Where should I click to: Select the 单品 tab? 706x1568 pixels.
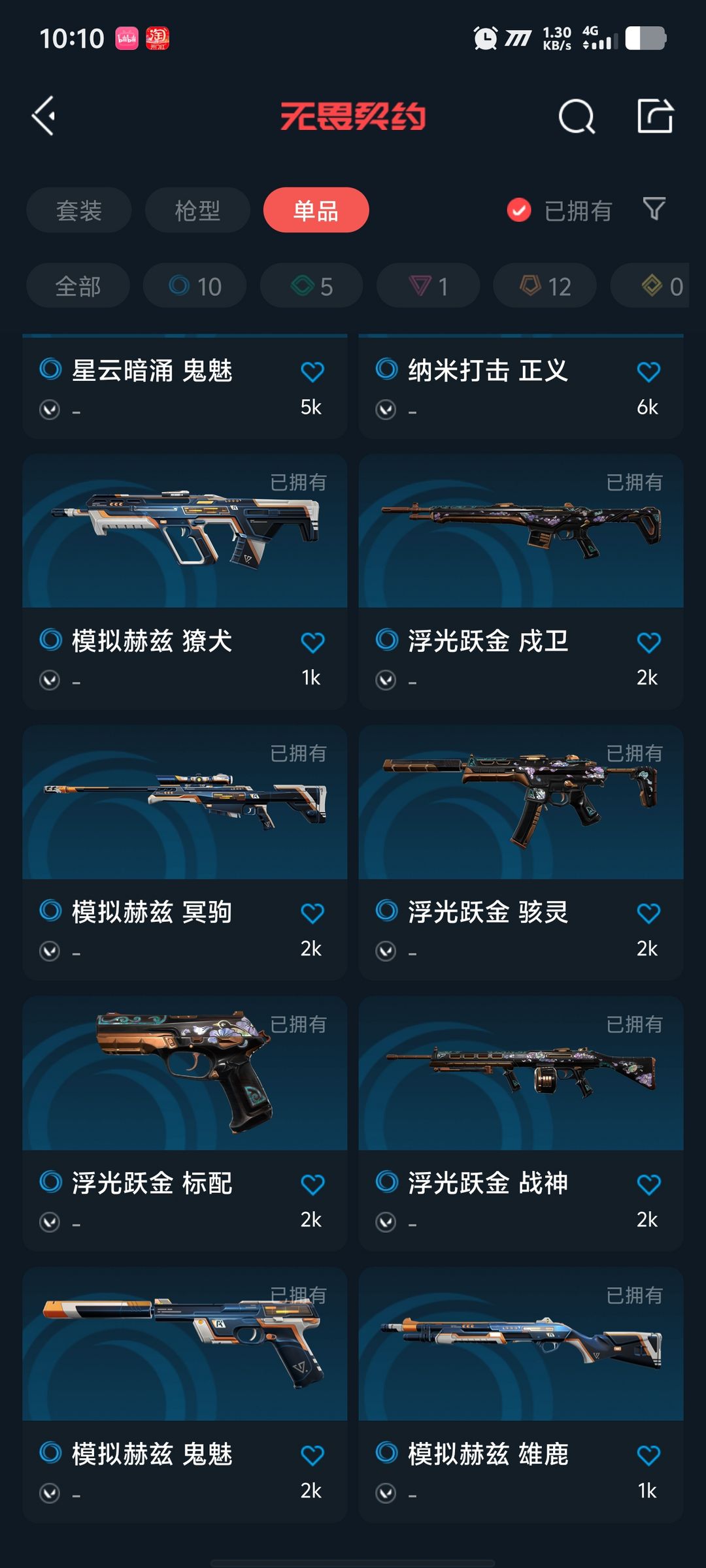[x=316, y=210]
